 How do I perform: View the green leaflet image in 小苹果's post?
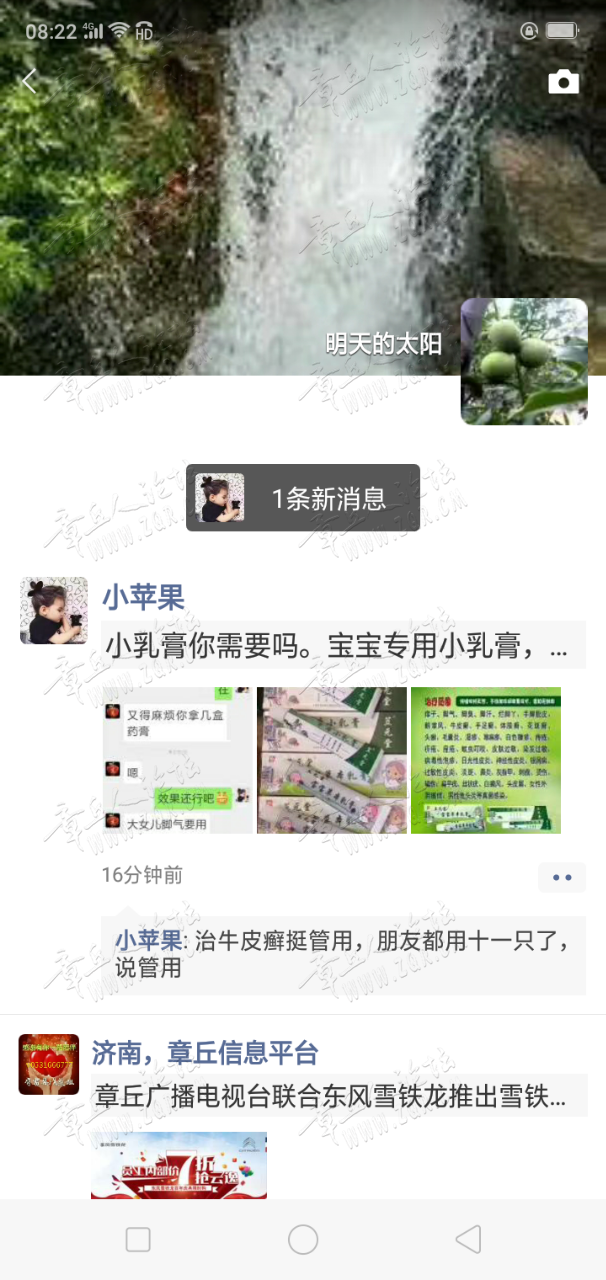pos(486,760)
